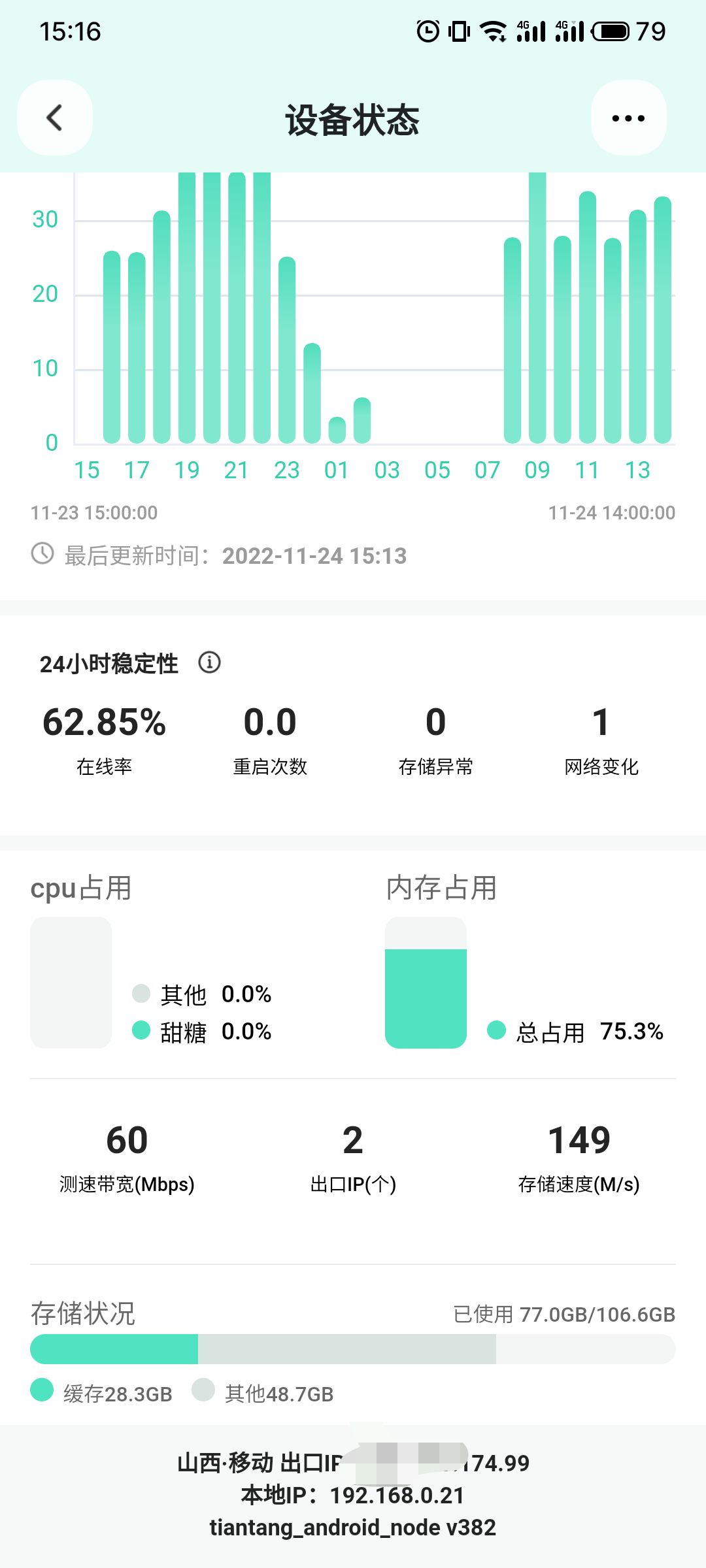This screenshot has height=1568, width=706.
Task: Go back from the 设备状态 page
Action: pos(55,118)
